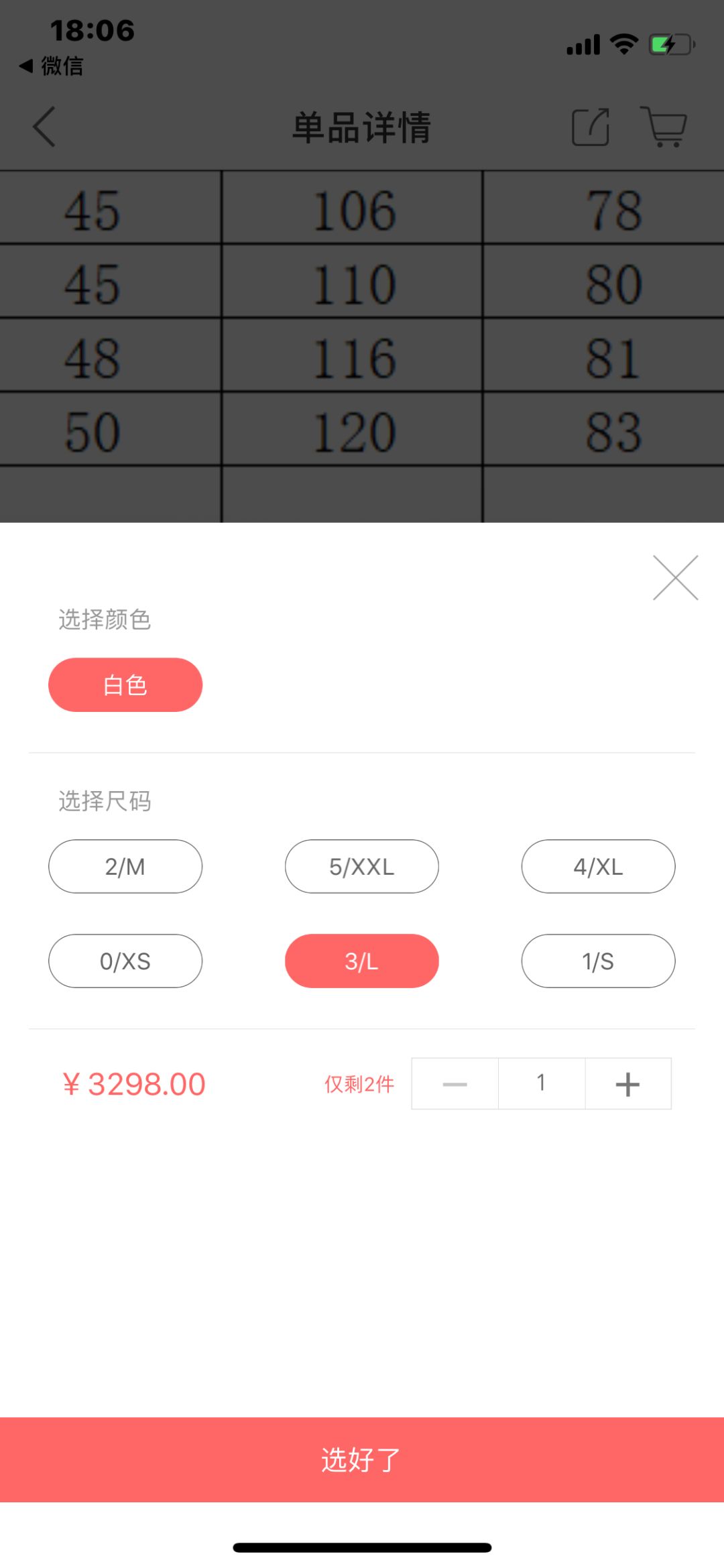Select the 5/XXL size option
This screenshot has width=724, height=1568.
[x=361, y=866]
